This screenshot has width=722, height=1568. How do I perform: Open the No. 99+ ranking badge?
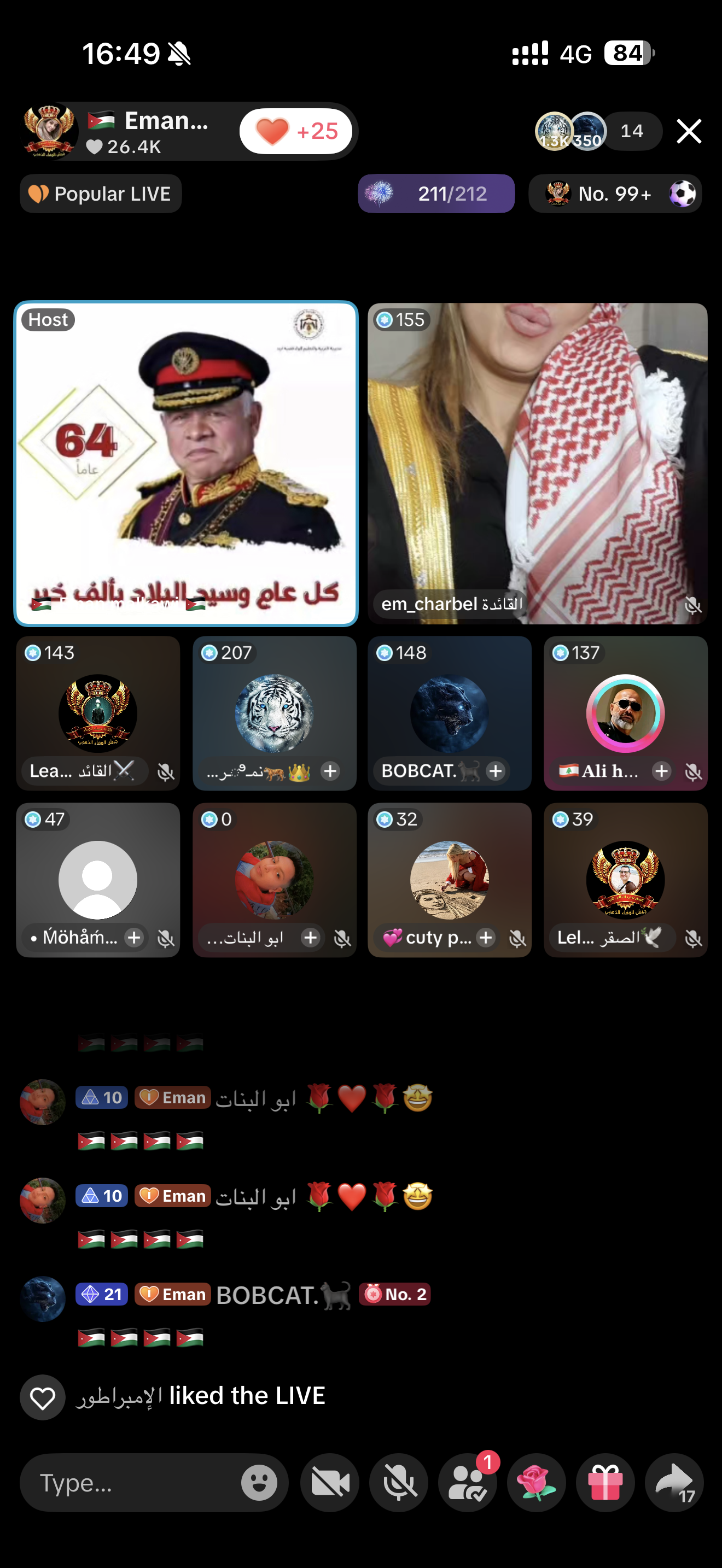coord(615,194)
